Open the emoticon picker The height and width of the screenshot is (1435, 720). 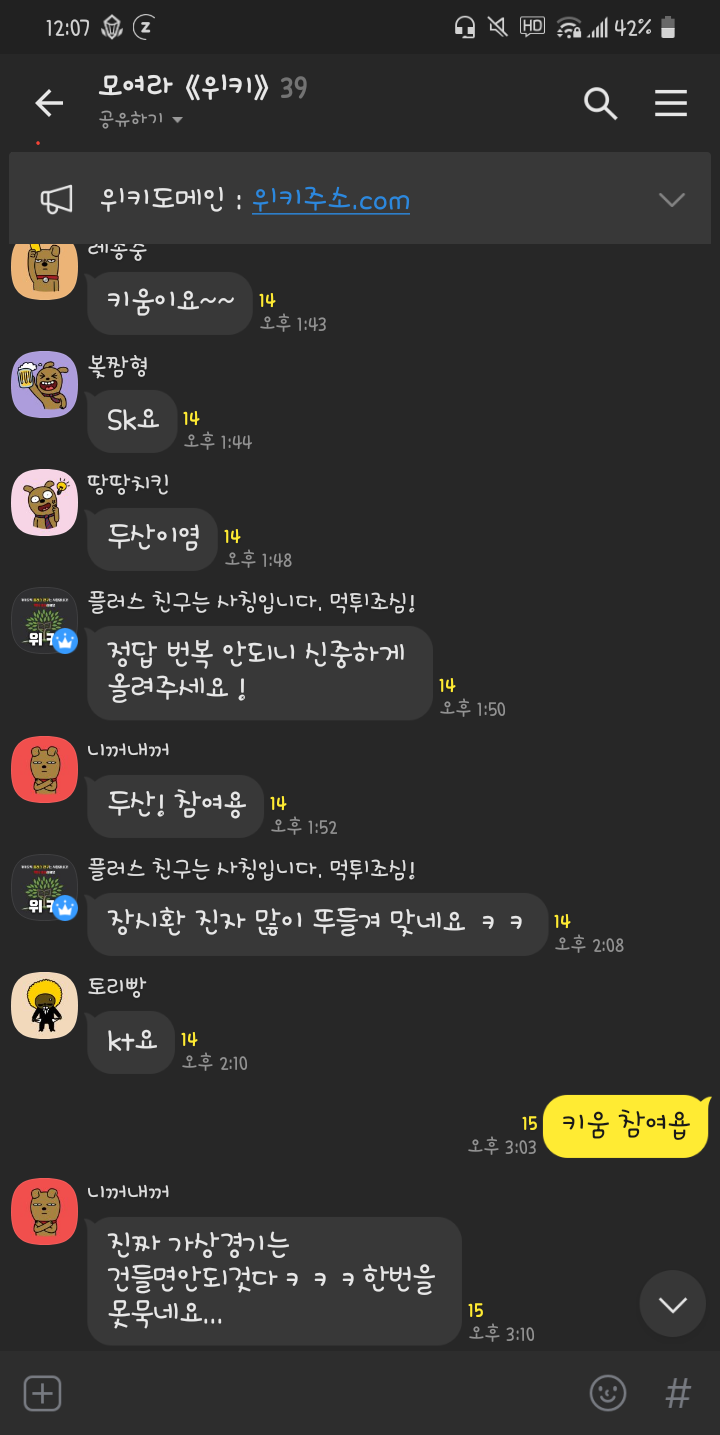[607, 1393]
